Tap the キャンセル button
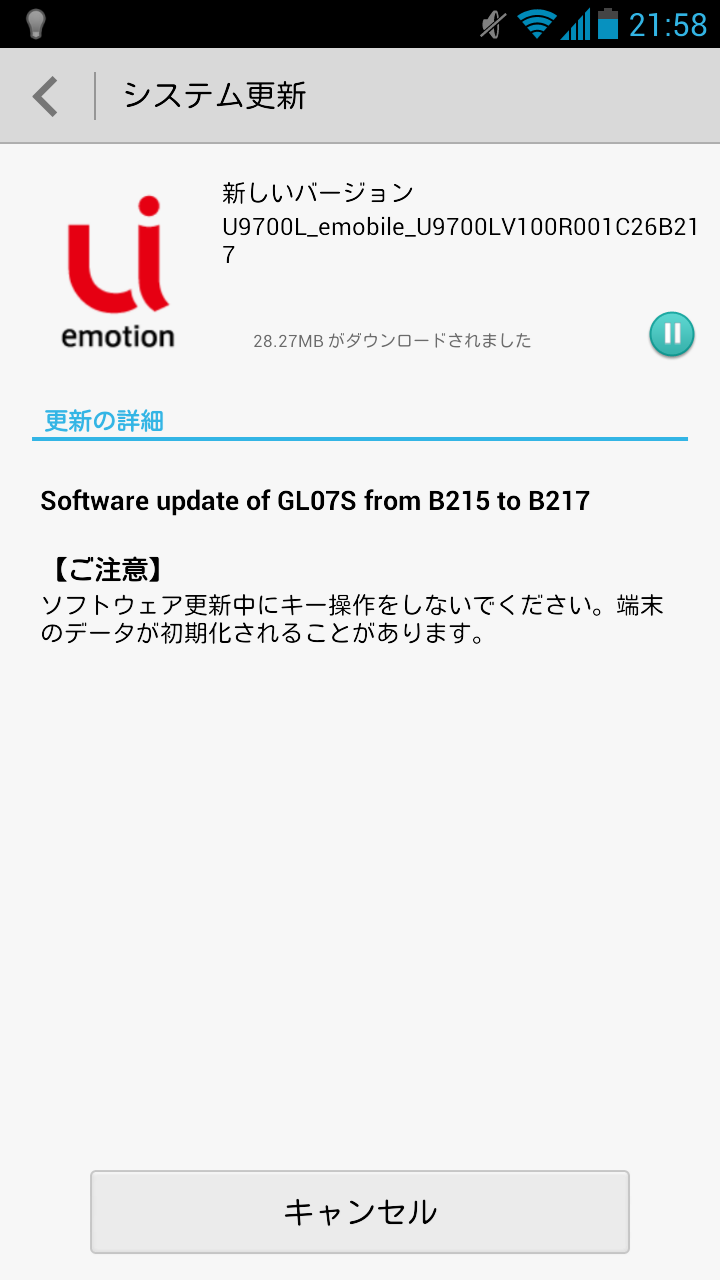Image resolution: width=720 pixels, height=1280 pixels. (x=360, y=1212)
